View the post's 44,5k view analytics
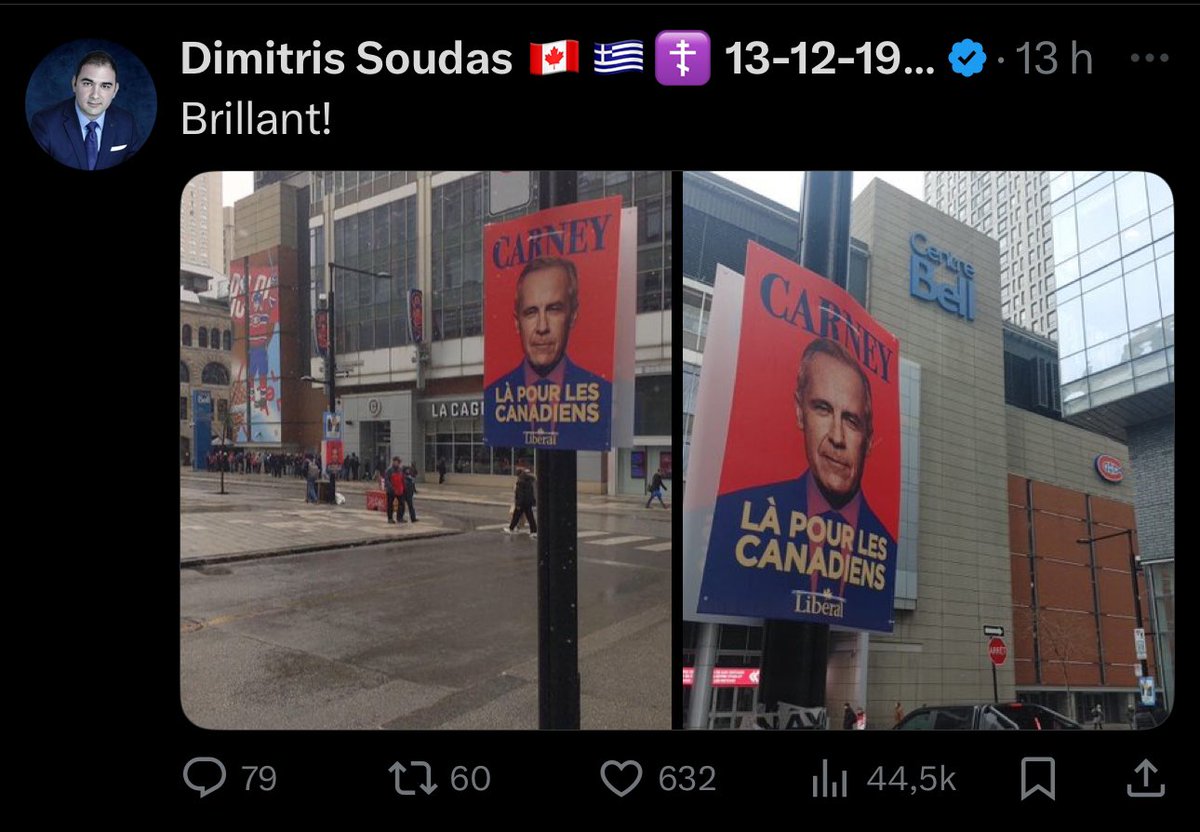The height and width of the screenshot is (832, 1200). click(x=829, y=778)
